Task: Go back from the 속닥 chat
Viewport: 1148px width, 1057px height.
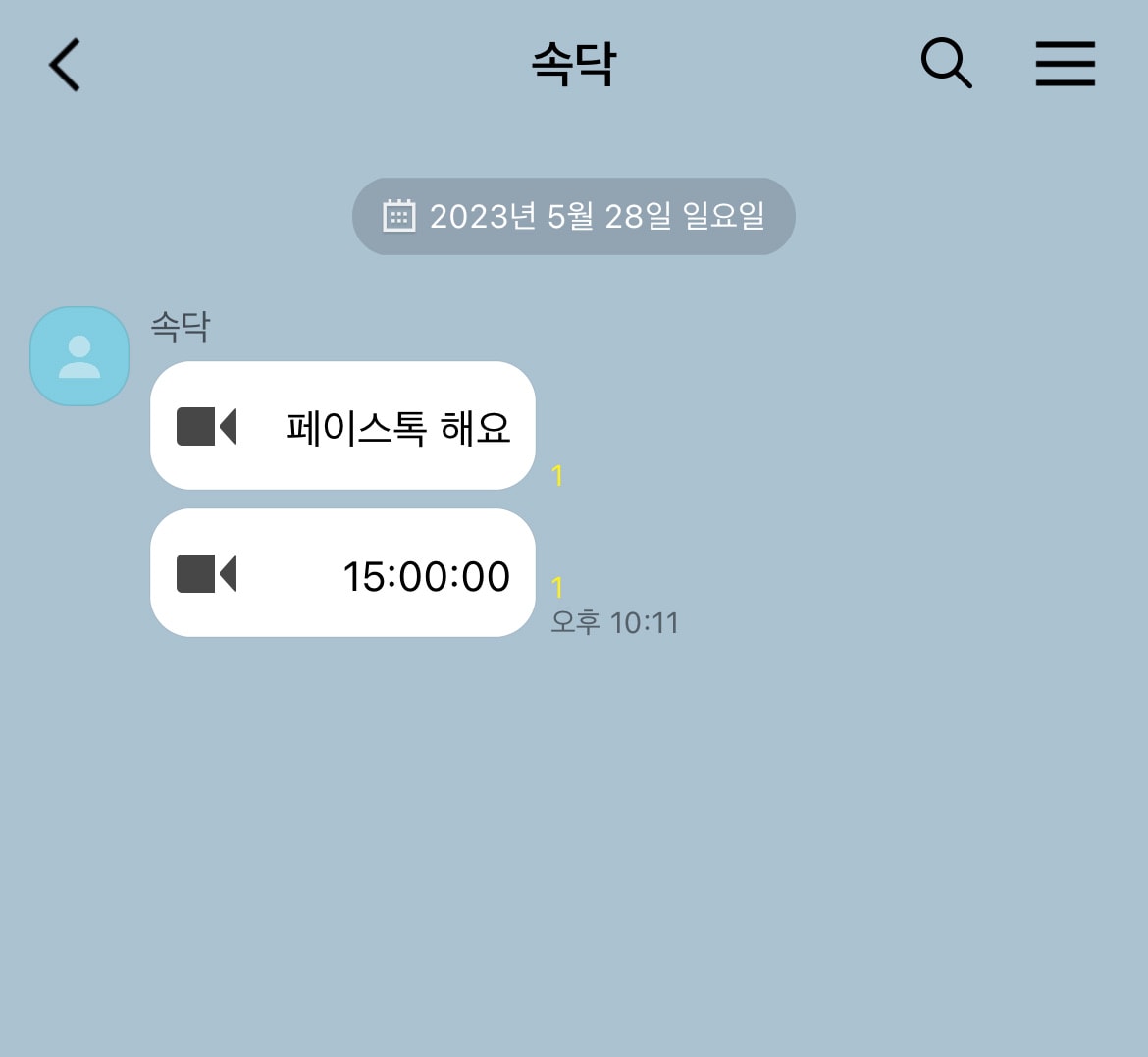Action: (x=65, y=65)
